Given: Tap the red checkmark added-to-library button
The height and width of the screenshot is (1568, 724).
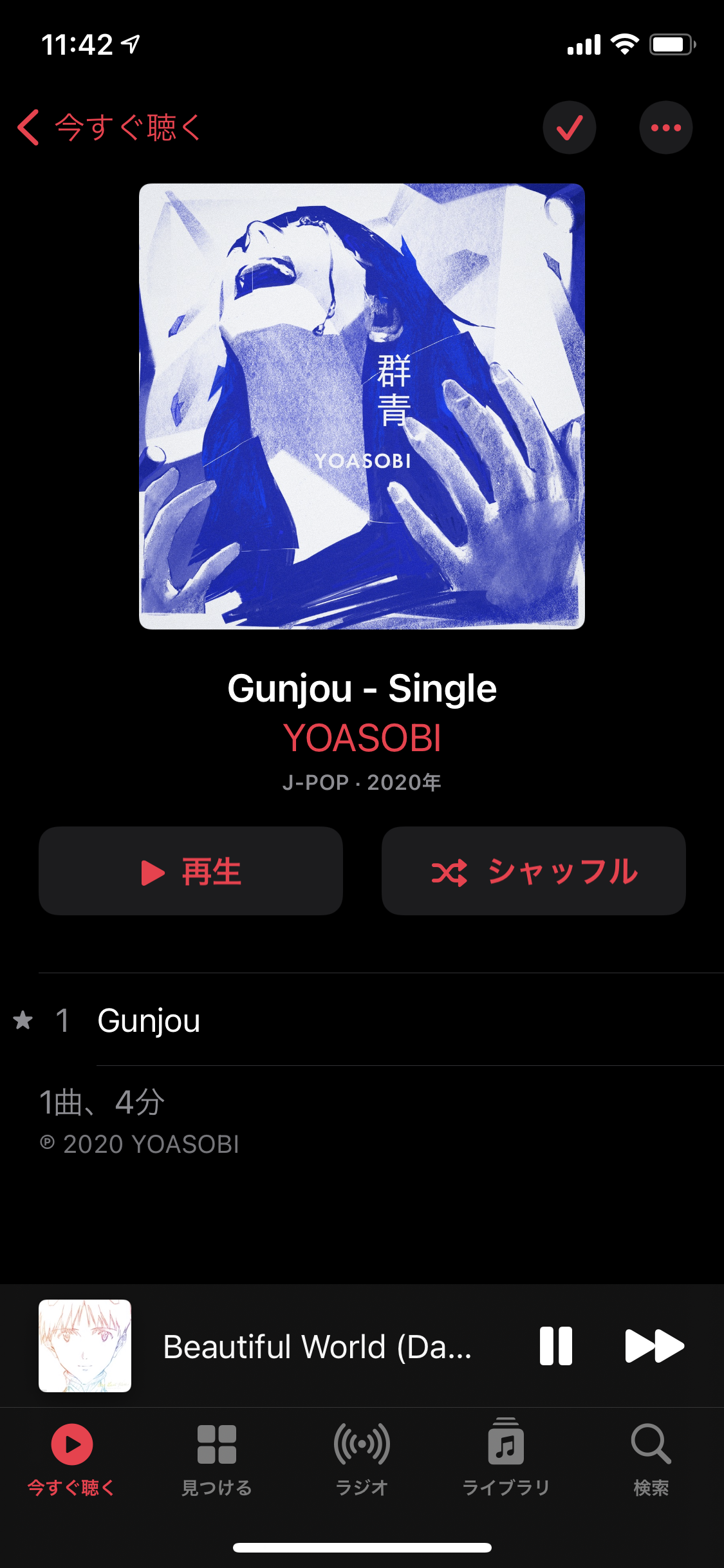Looking at the screenshot, I should [x=569, y=127].
